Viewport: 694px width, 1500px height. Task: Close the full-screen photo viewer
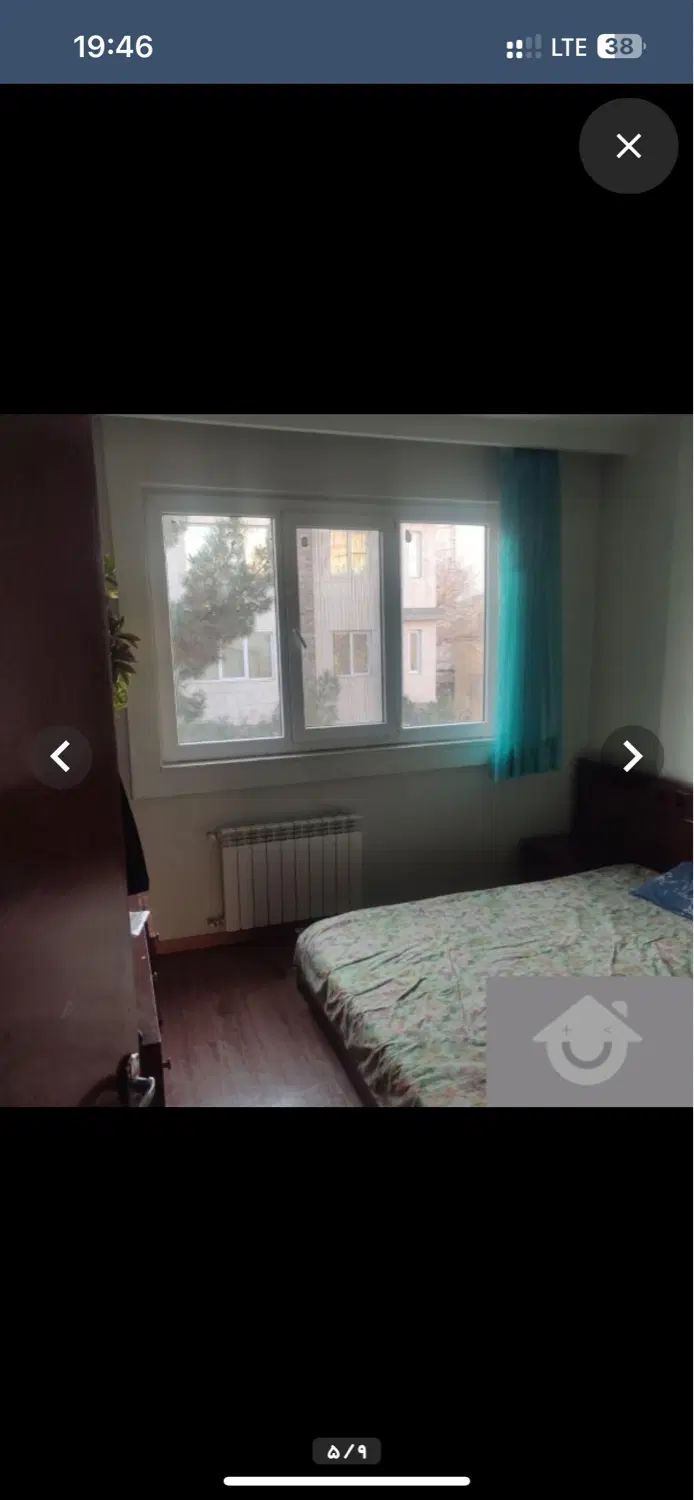click(x=628, y=146)
